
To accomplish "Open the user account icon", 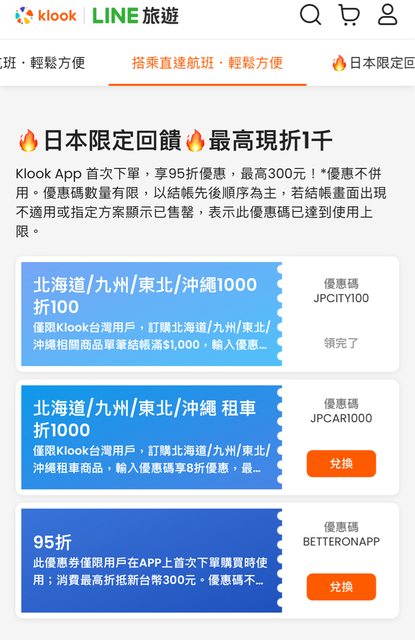I will (387, 16).
